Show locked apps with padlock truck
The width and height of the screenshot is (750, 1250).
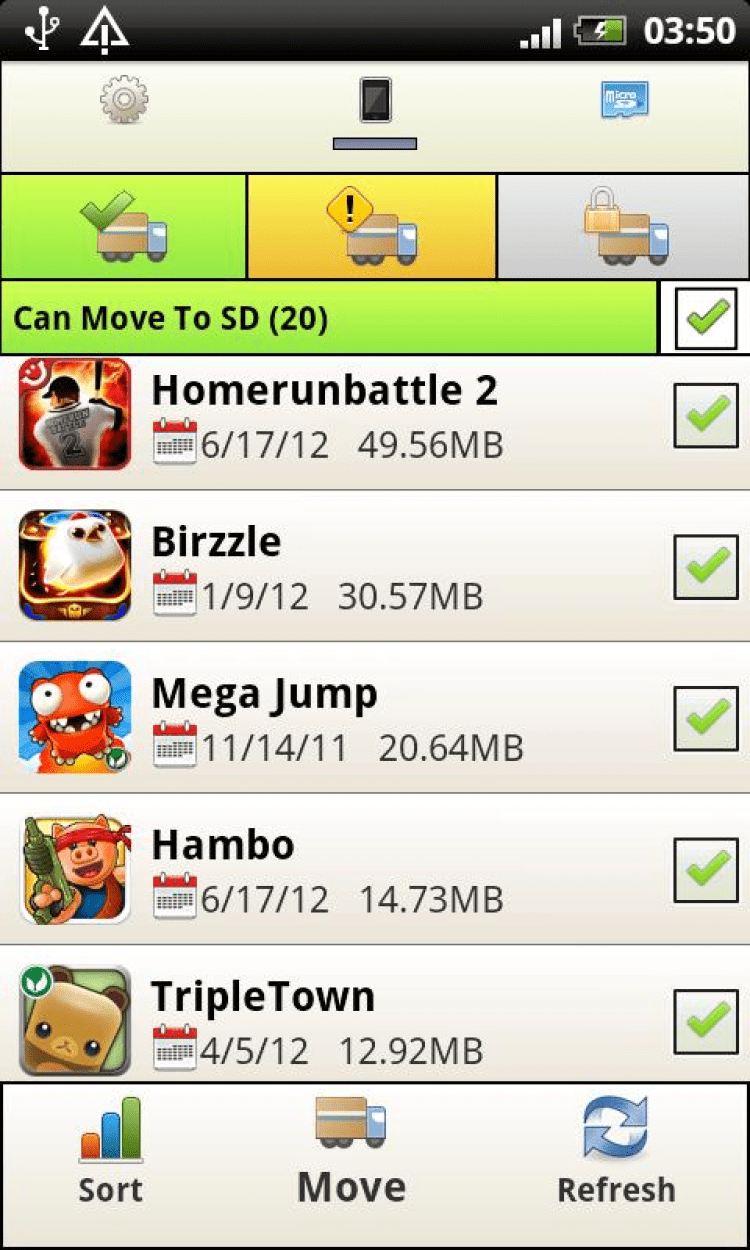tap(624, 227)
